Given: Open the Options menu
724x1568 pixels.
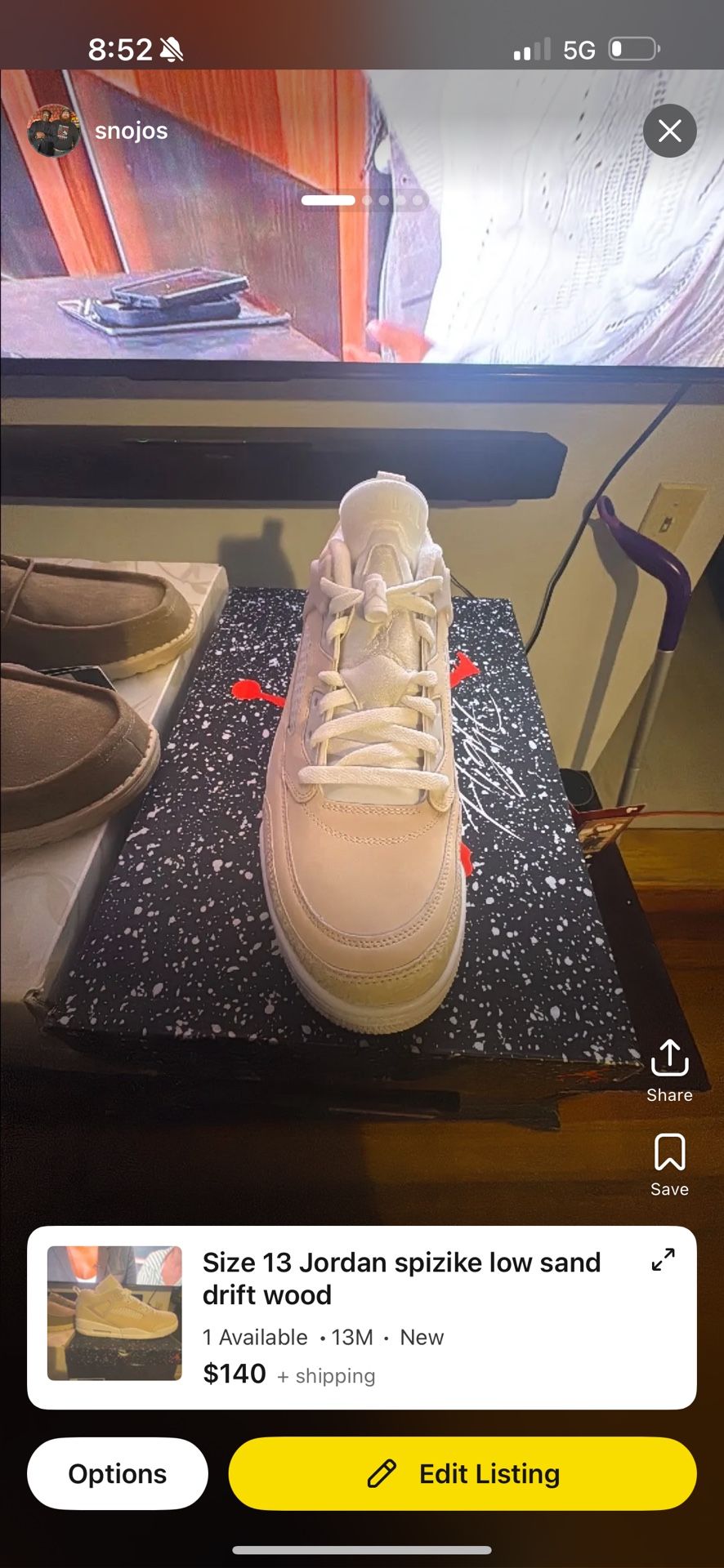Looking at the screenshot, I should 117,1473.
